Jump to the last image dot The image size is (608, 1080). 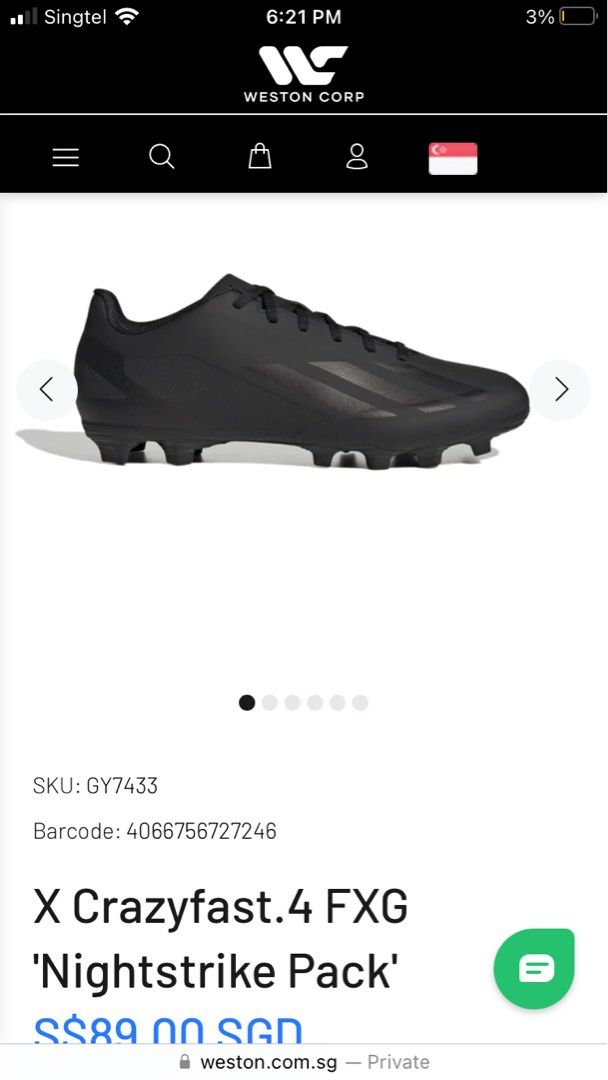click(360, 703)
